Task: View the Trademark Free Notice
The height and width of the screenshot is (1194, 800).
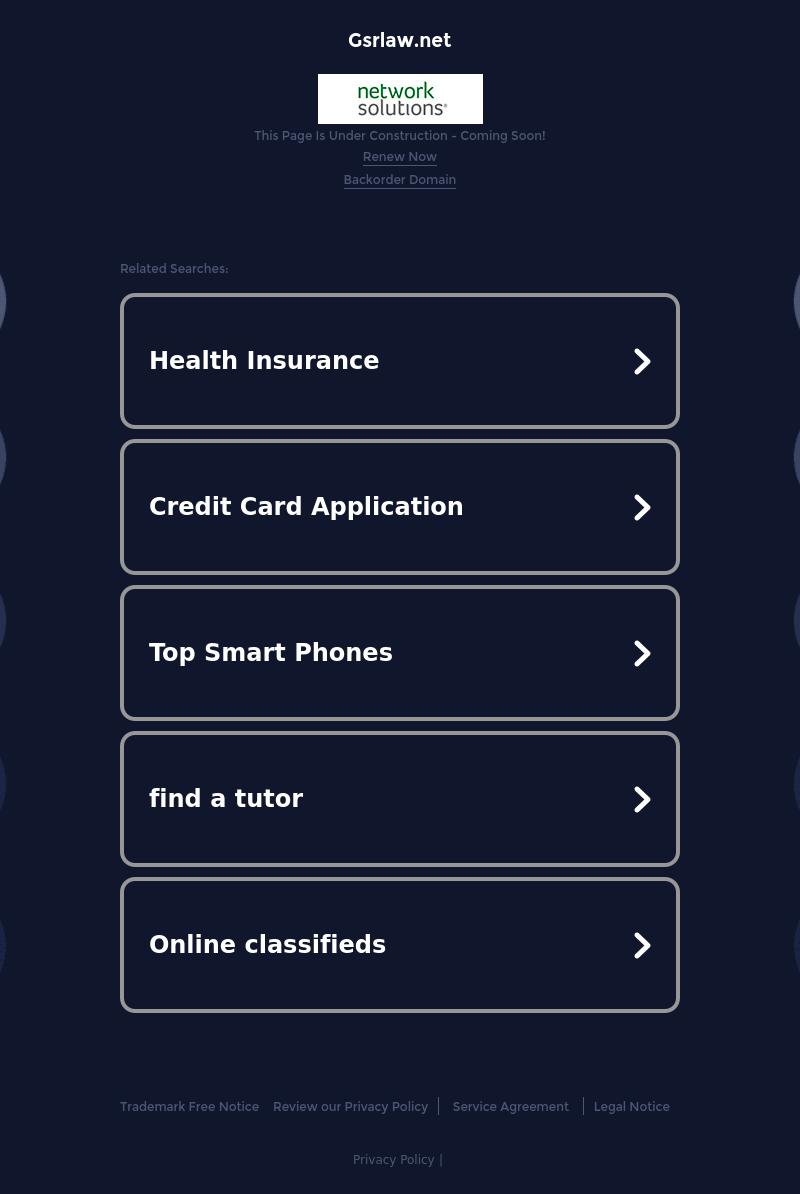Action: (189, 1107)
